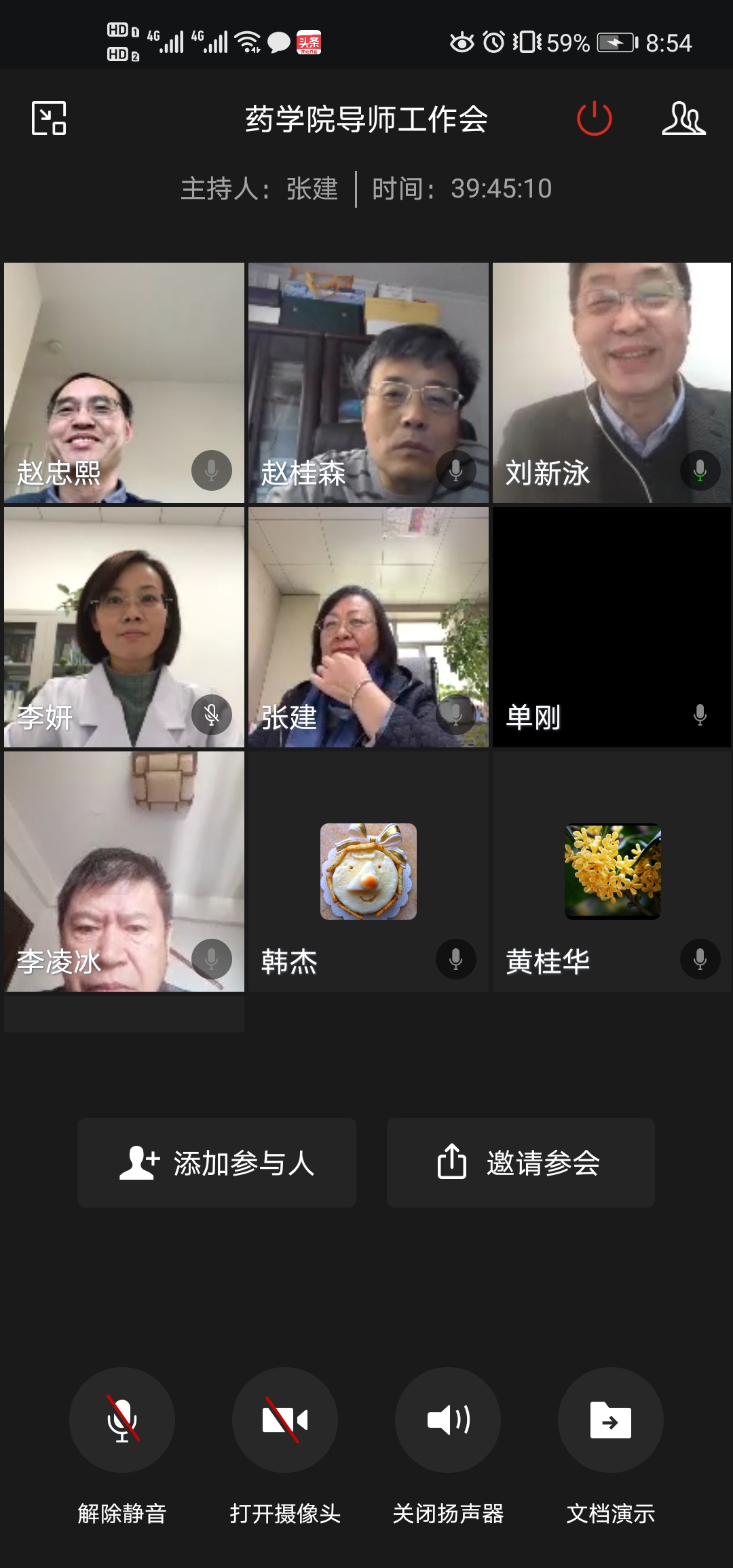Start 文档演示 document presentation

pos(611,1420)
